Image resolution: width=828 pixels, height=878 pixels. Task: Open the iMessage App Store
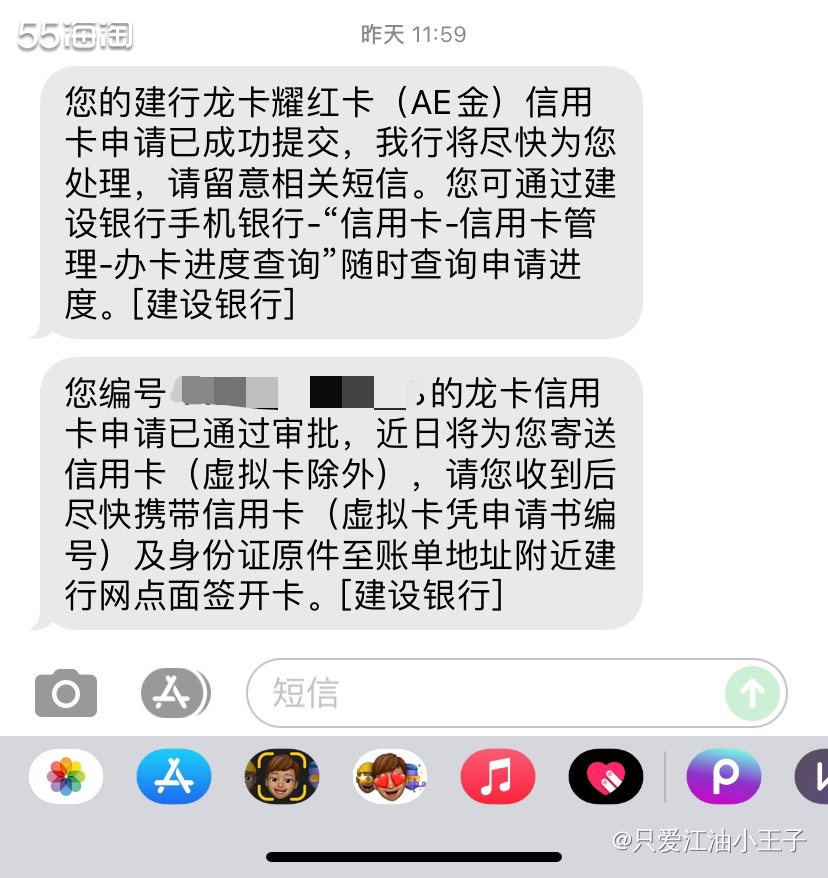[x=172, y=693]
